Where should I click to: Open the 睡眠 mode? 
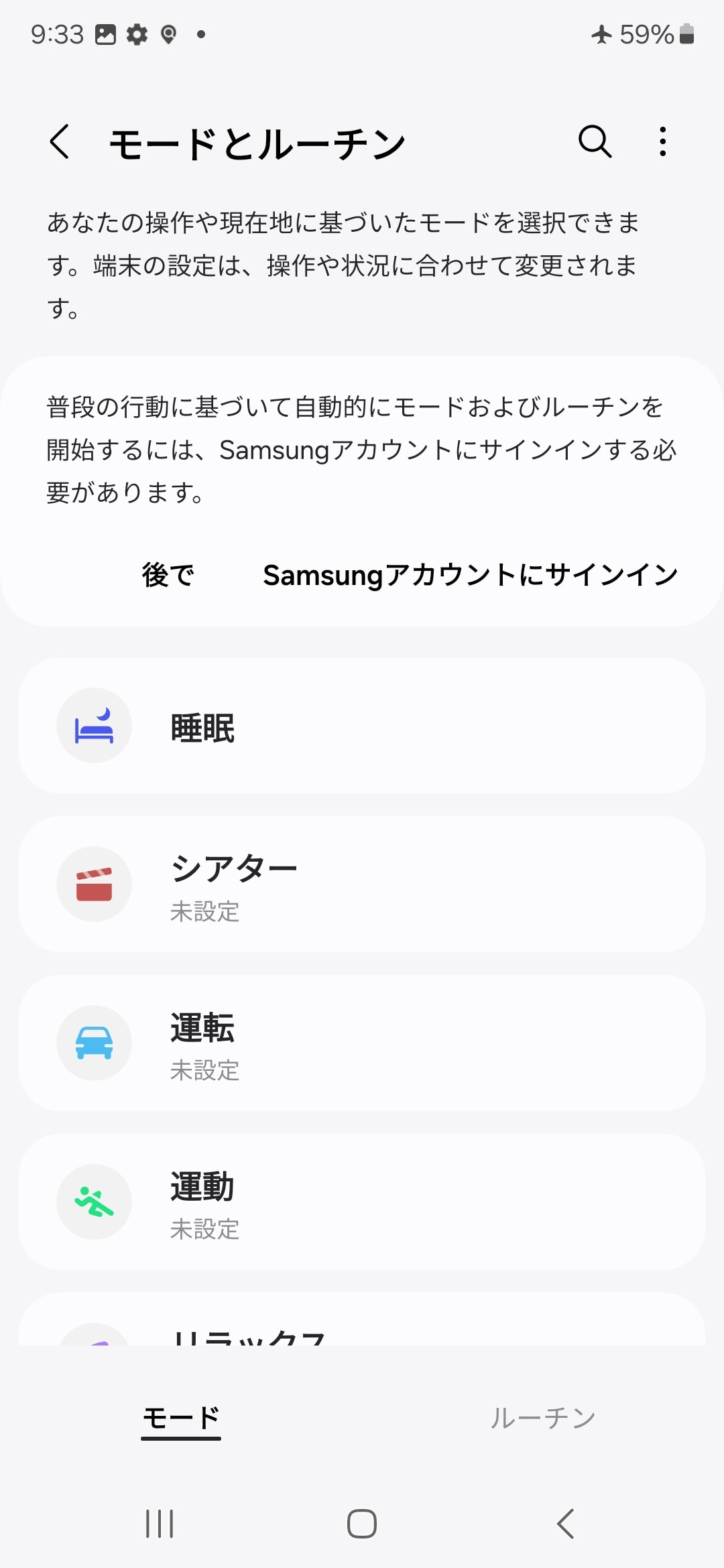pyautogui.click(x=362, y=726)
